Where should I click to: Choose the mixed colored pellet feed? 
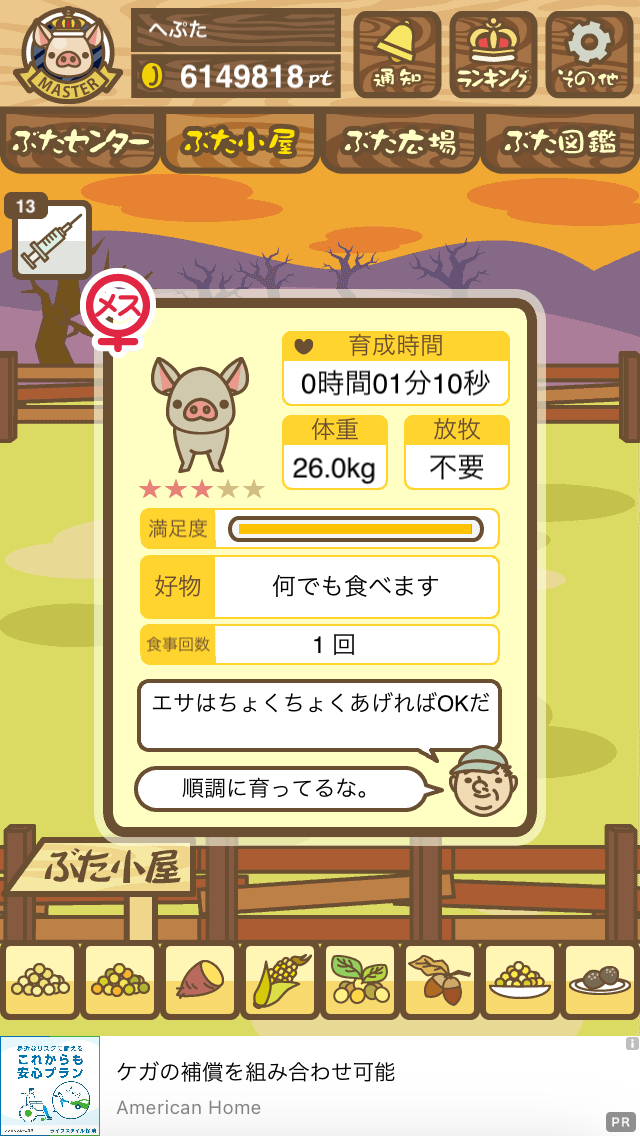tap(120, 981)
